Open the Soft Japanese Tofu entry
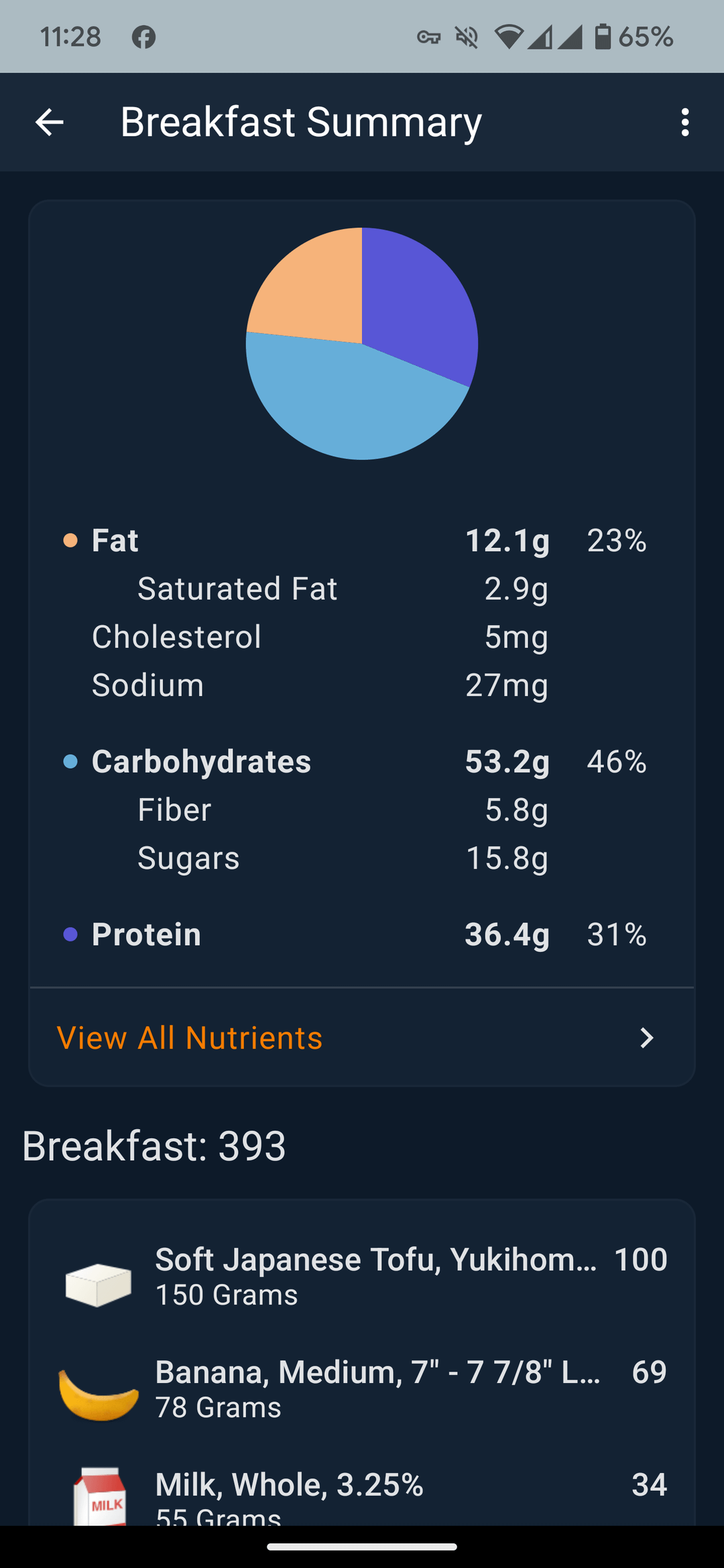 tap(362, 1277)
